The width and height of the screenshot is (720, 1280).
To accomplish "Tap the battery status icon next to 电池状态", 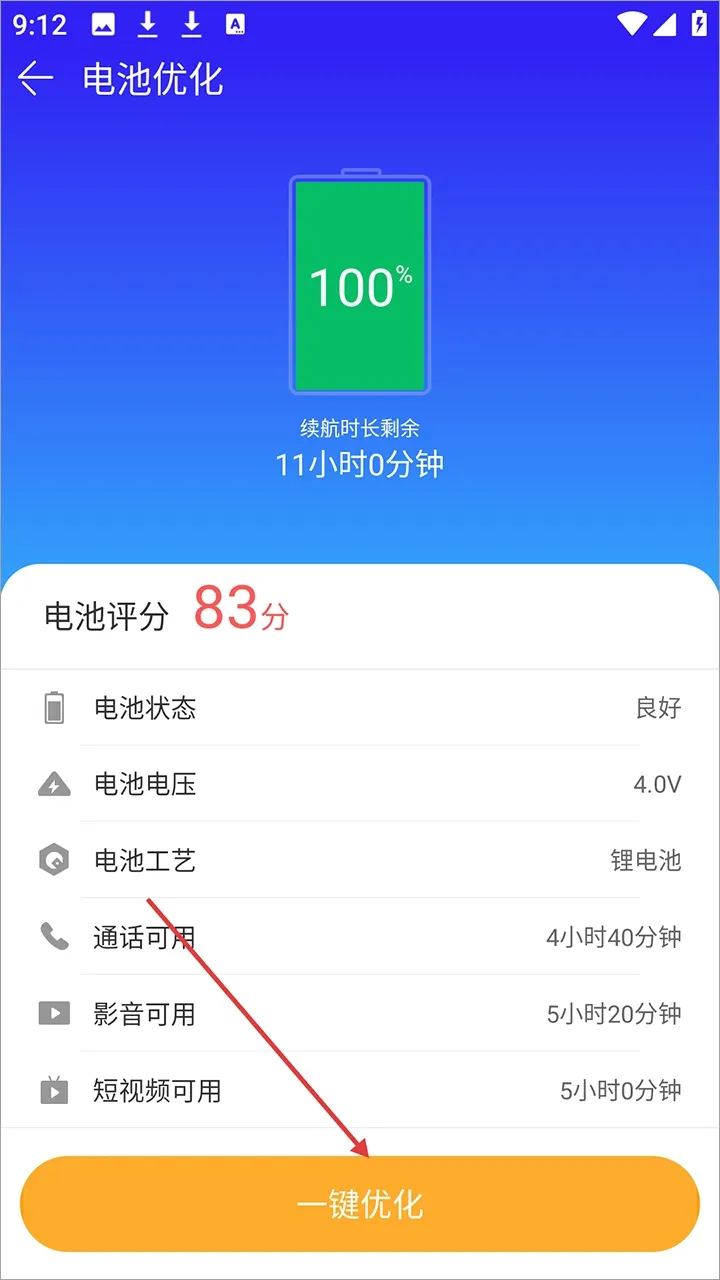I will pyautogui.click(x=52, y=708).
